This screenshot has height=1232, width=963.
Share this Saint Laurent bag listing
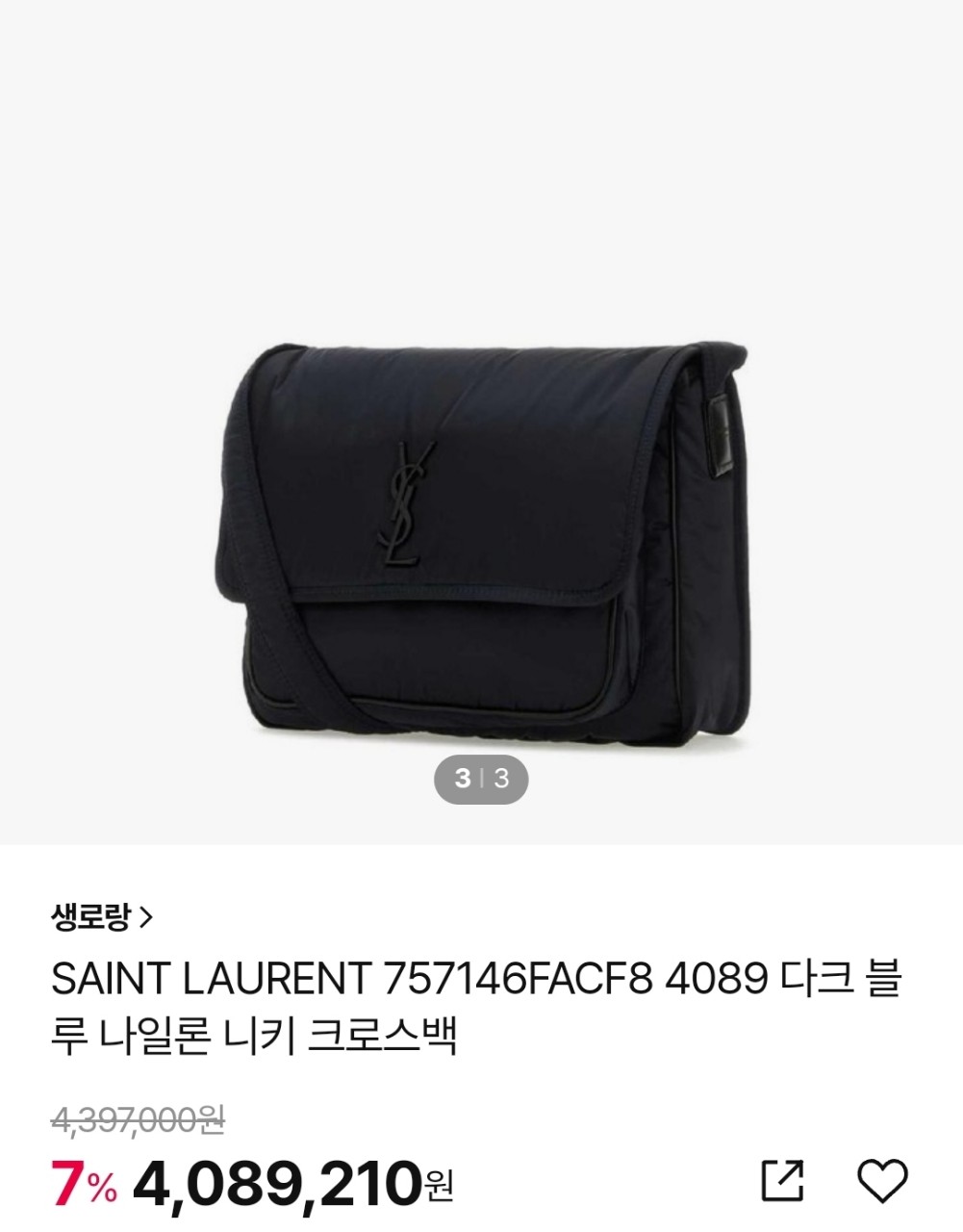point(782,1180)
